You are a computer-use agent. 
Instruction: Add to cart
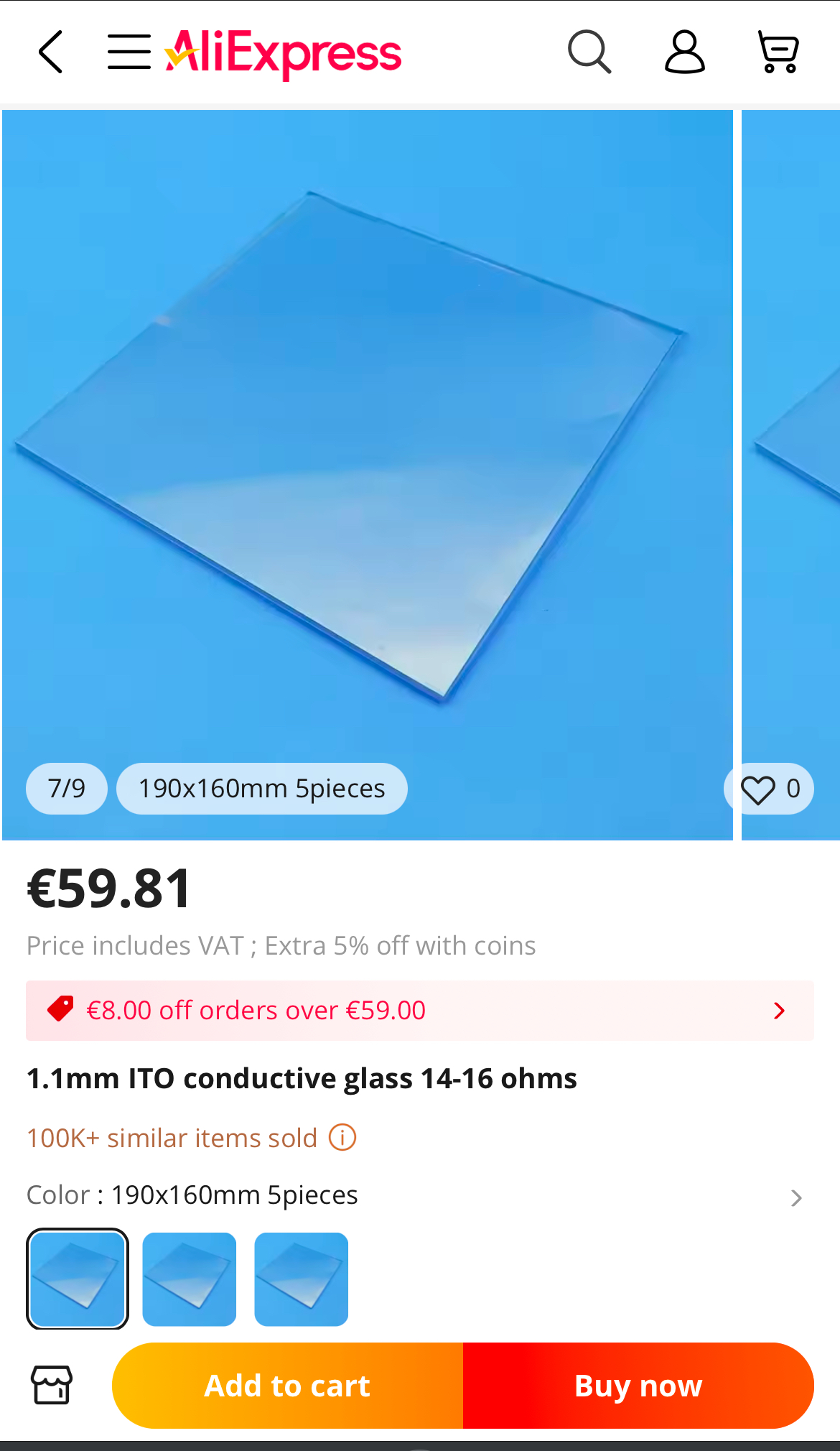click(x=288, y=1385)
